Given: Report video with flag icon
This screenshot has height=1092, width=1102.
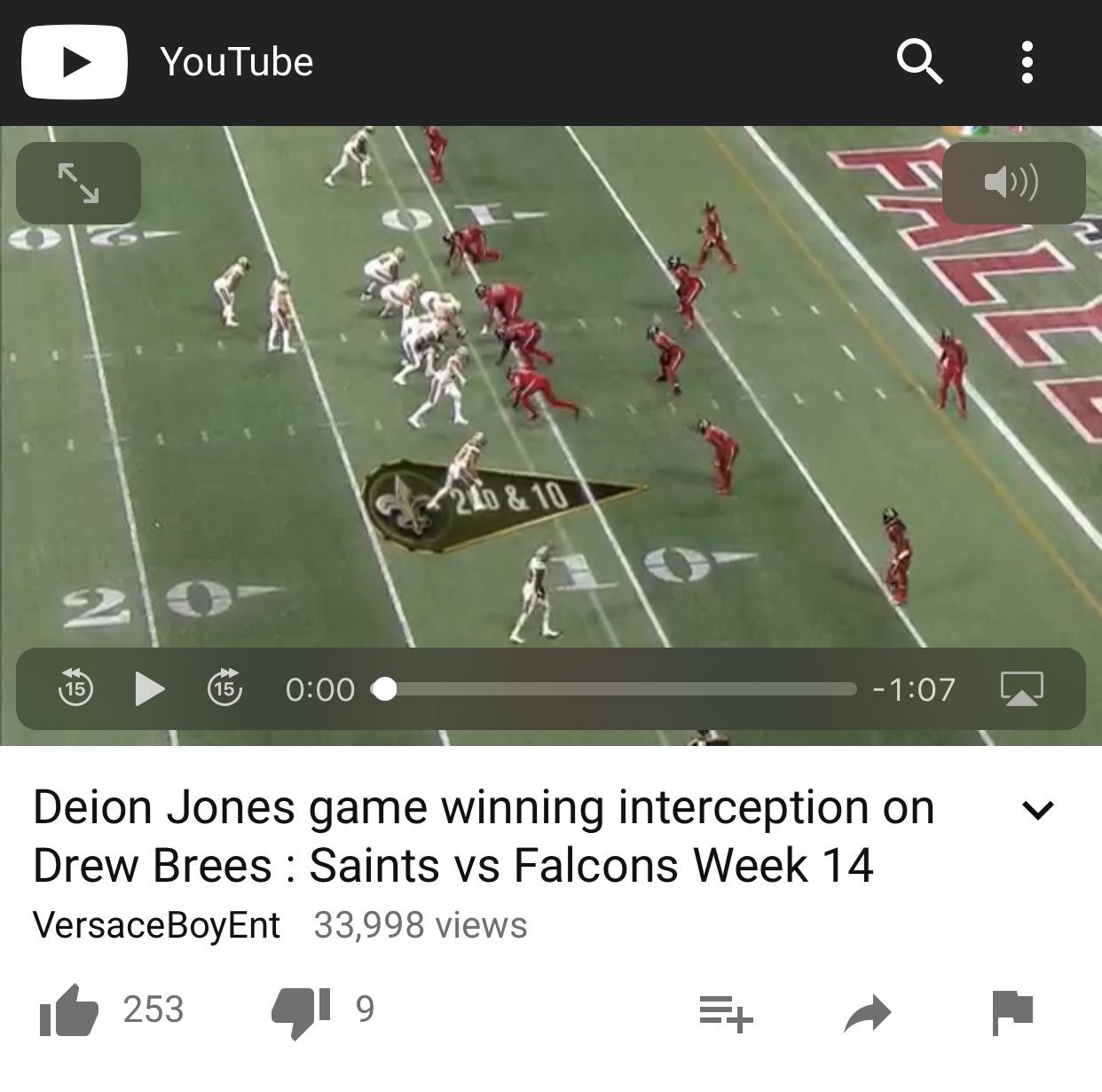Looking at the screenshot, I should point(1011,1012).
